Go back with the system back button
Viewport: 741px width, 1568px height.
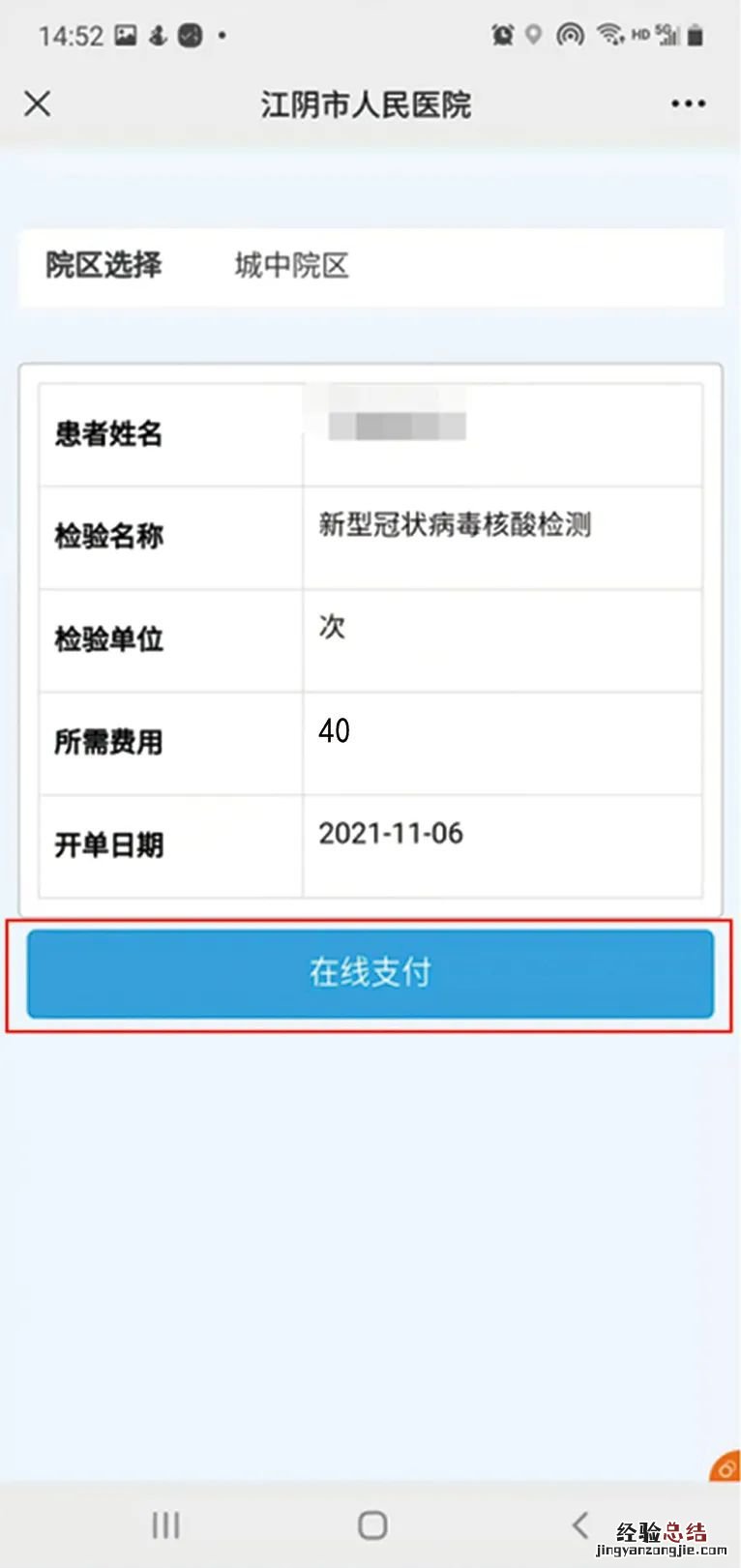click(579, 1525)
